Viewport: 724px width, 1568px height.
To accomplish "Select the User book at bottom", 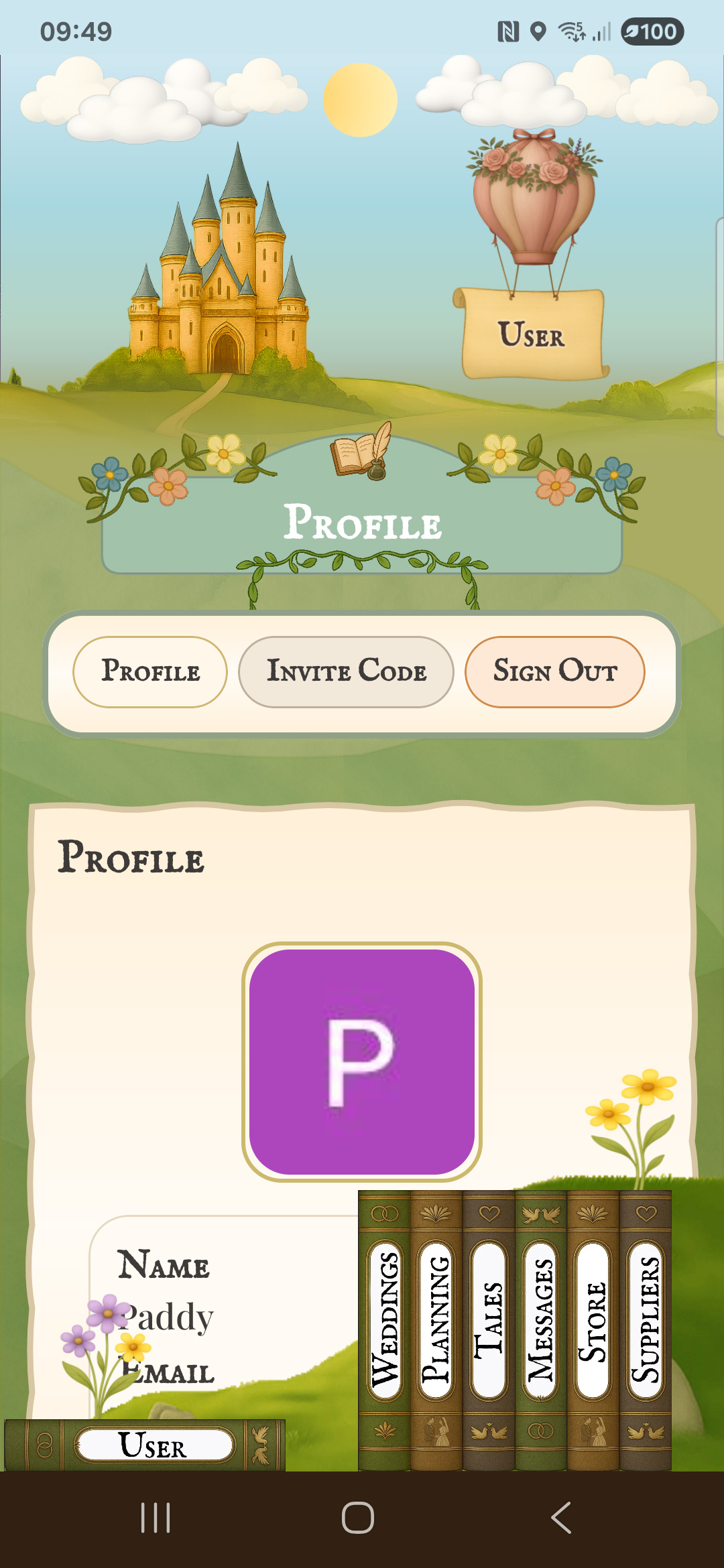I will coord(153,1445).
